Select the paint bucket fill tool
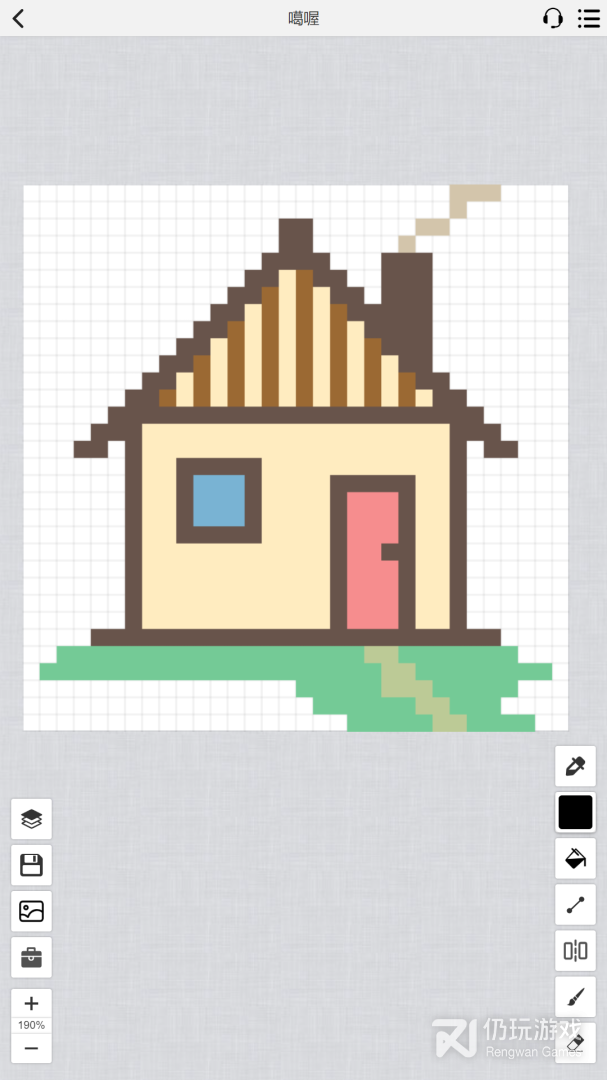The height and width of the screenshot is (1080, 607). coord(575,858)
